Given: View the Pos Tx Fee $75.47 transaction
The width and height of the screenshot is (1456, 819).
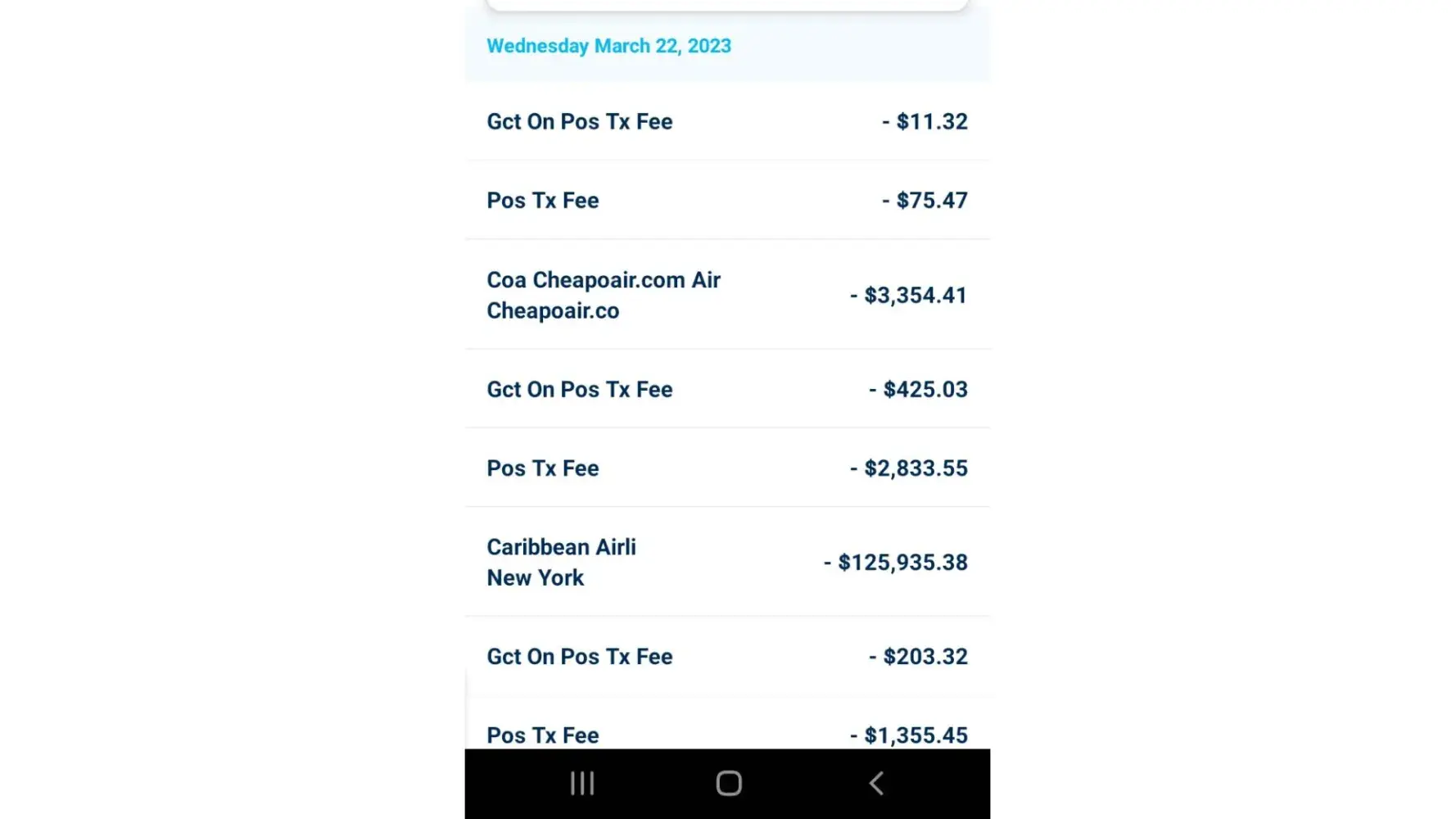Looking at the screenshot, I should point(726,201).
